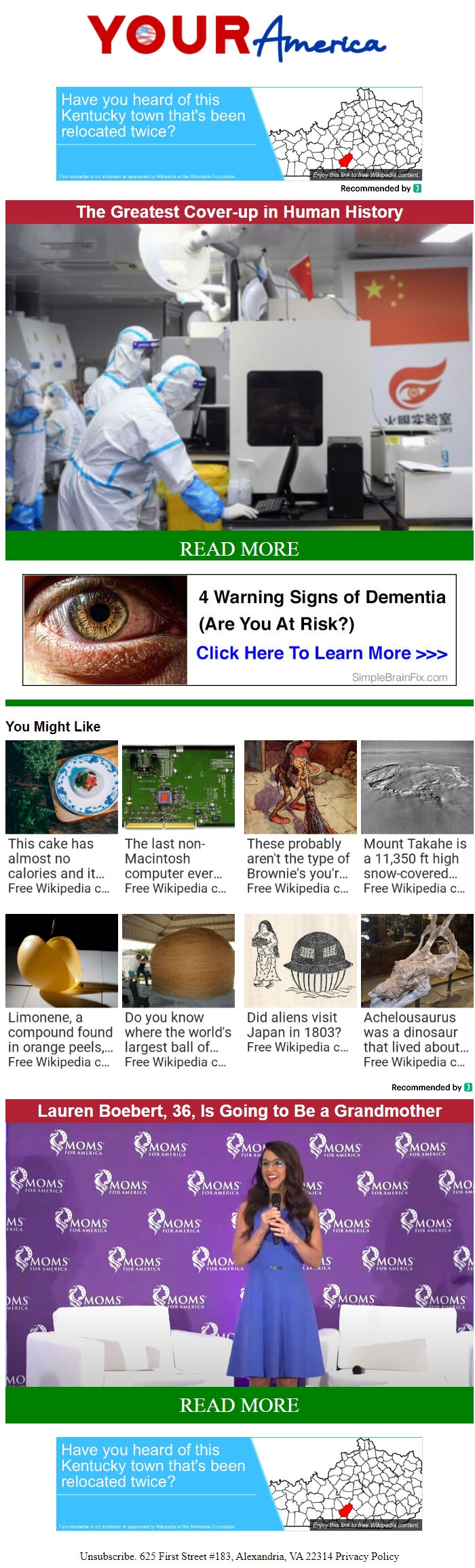475x1568 pixels.
Task: Open the 4 Warning Signs of Dementia ad
Action: (x=239, y=630)
